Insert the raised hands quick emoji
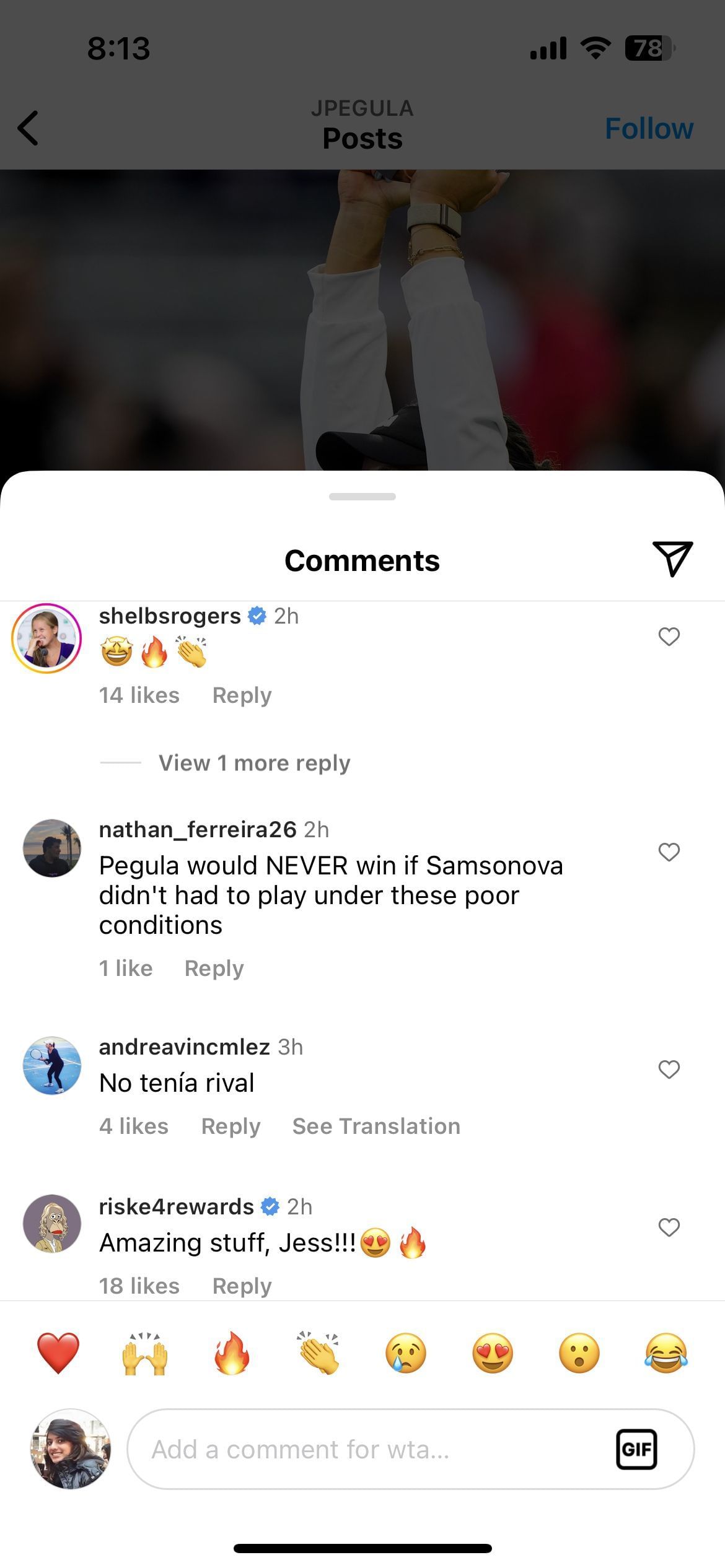Viewport: 725px width, 1568px height. 145,1354
